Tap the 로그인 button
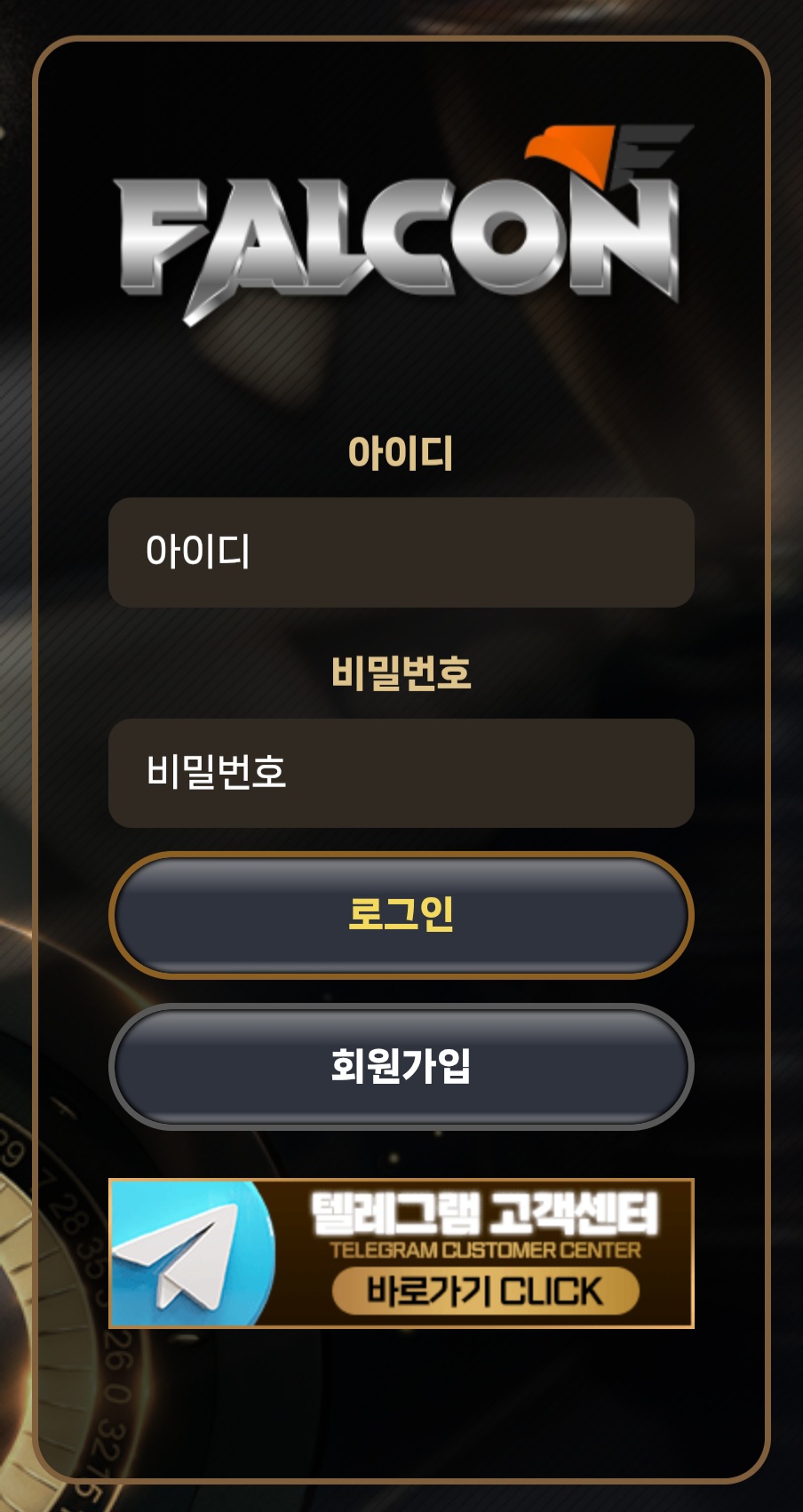This screenshot has height=1512, width=803. [x=401, y=915]
